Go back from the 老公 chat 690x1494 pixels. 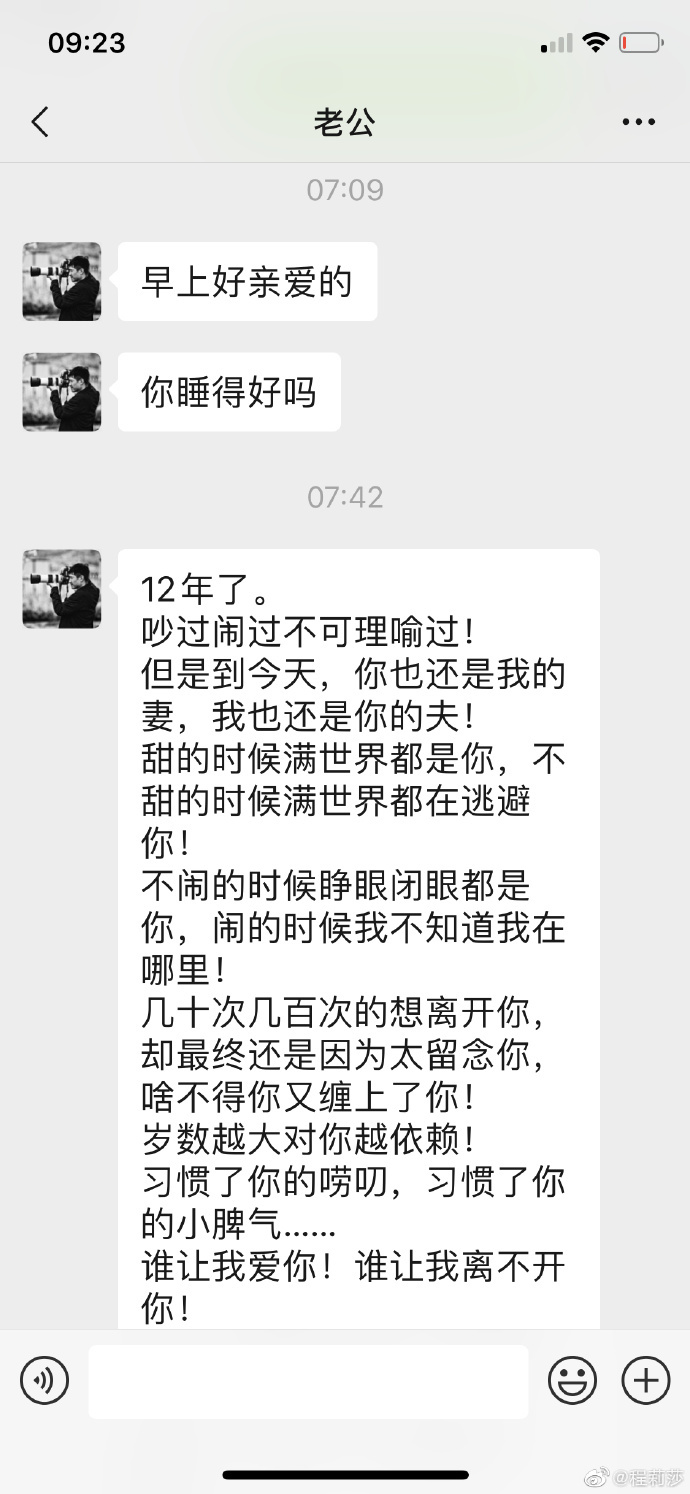[40, 122]
